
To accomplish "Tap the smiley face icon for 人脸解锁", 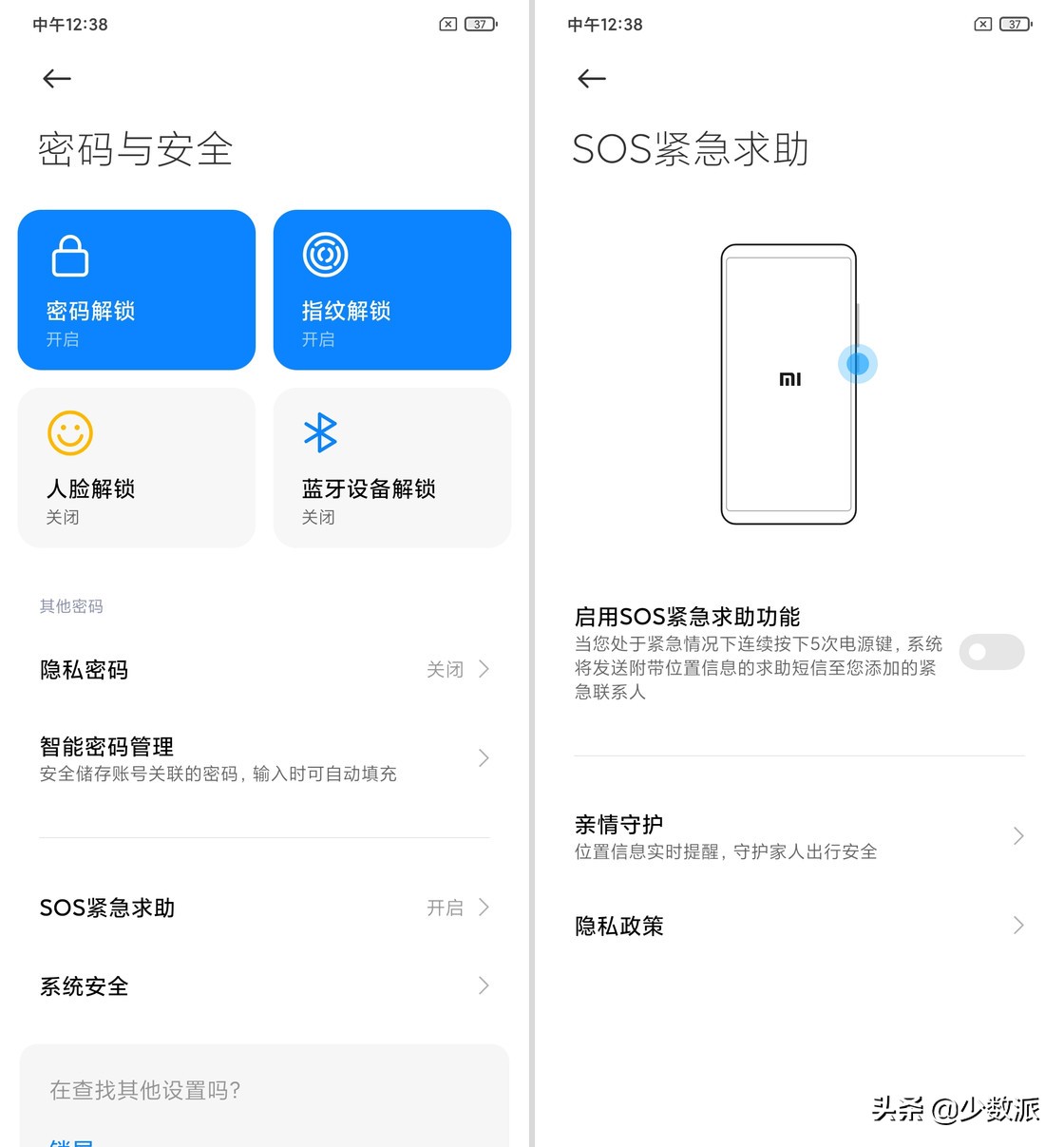I will (x=68, y=432).
